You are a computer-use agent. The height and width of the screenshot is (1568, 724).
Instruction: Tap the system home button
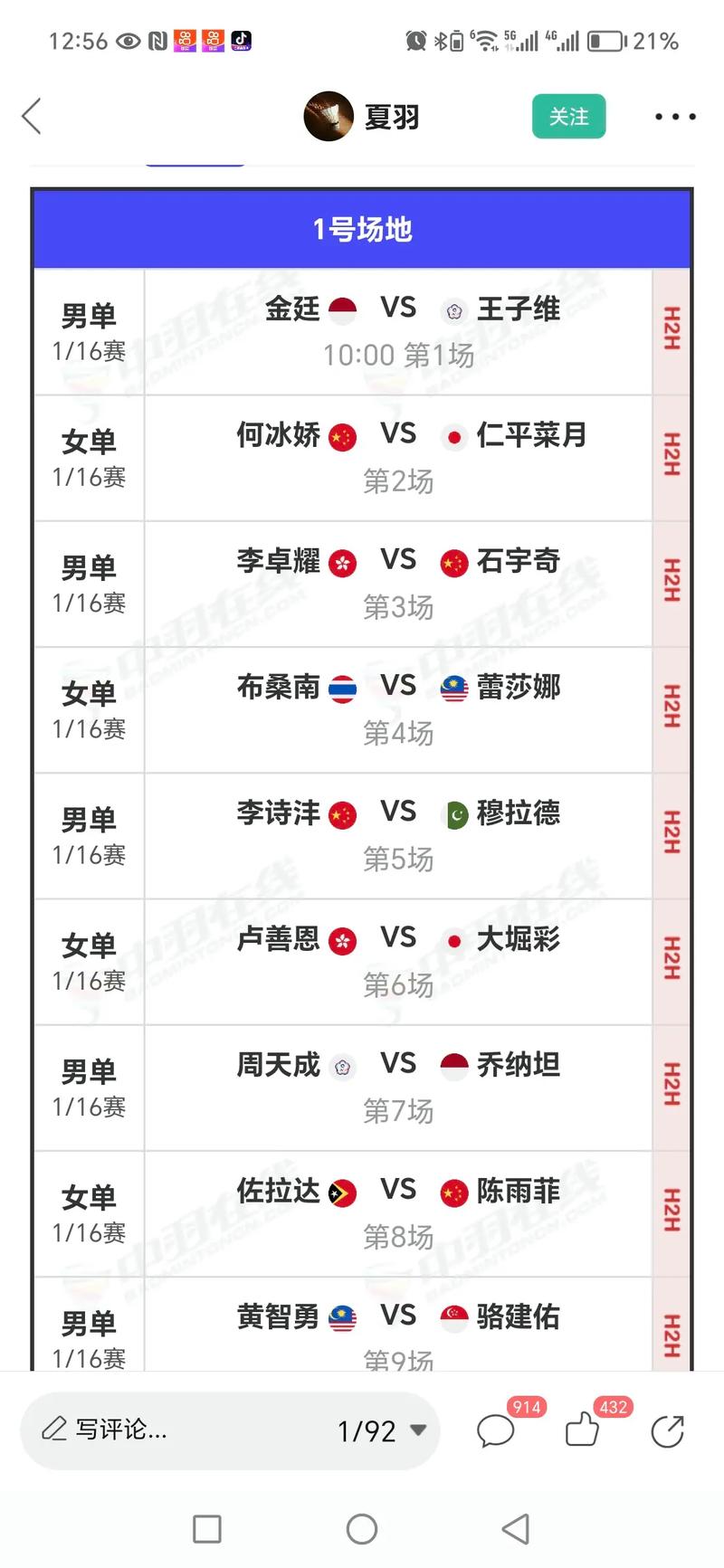pos(362,1529)
